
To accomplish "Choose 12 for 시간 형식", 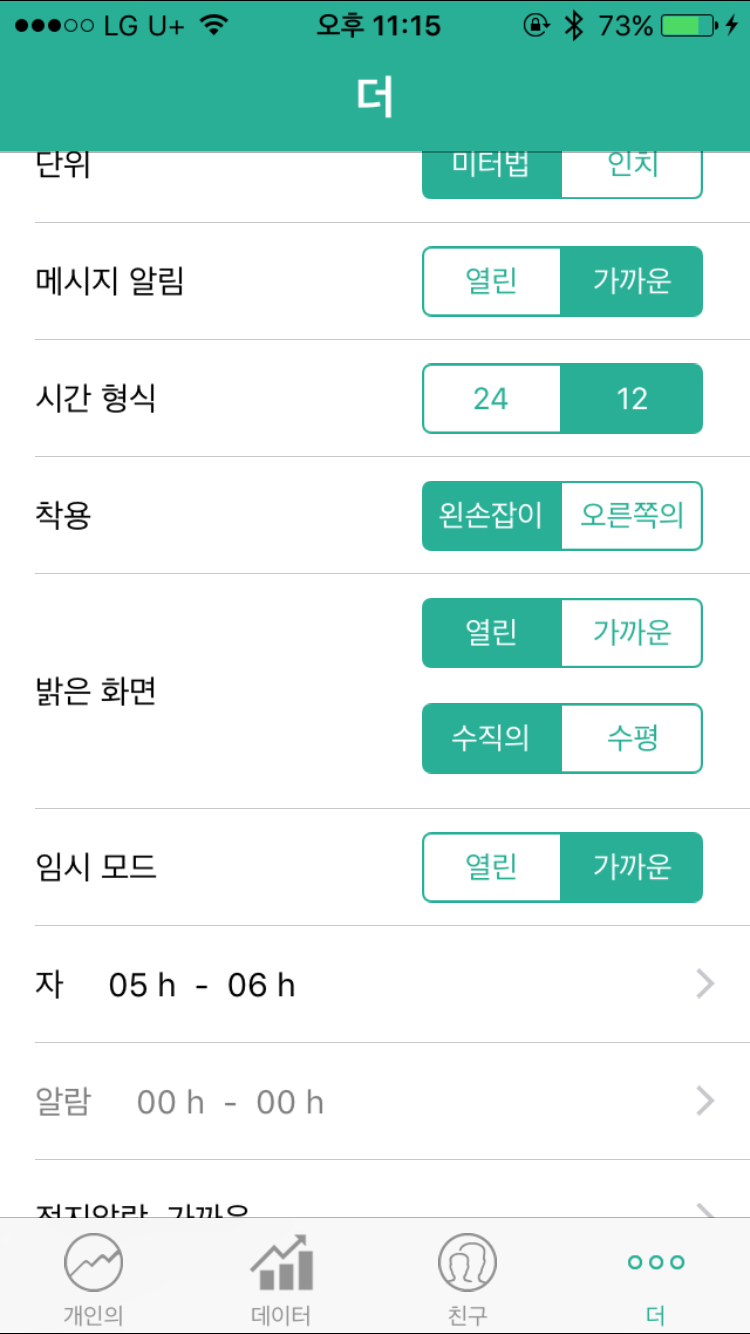I will (x=632, y=399).
